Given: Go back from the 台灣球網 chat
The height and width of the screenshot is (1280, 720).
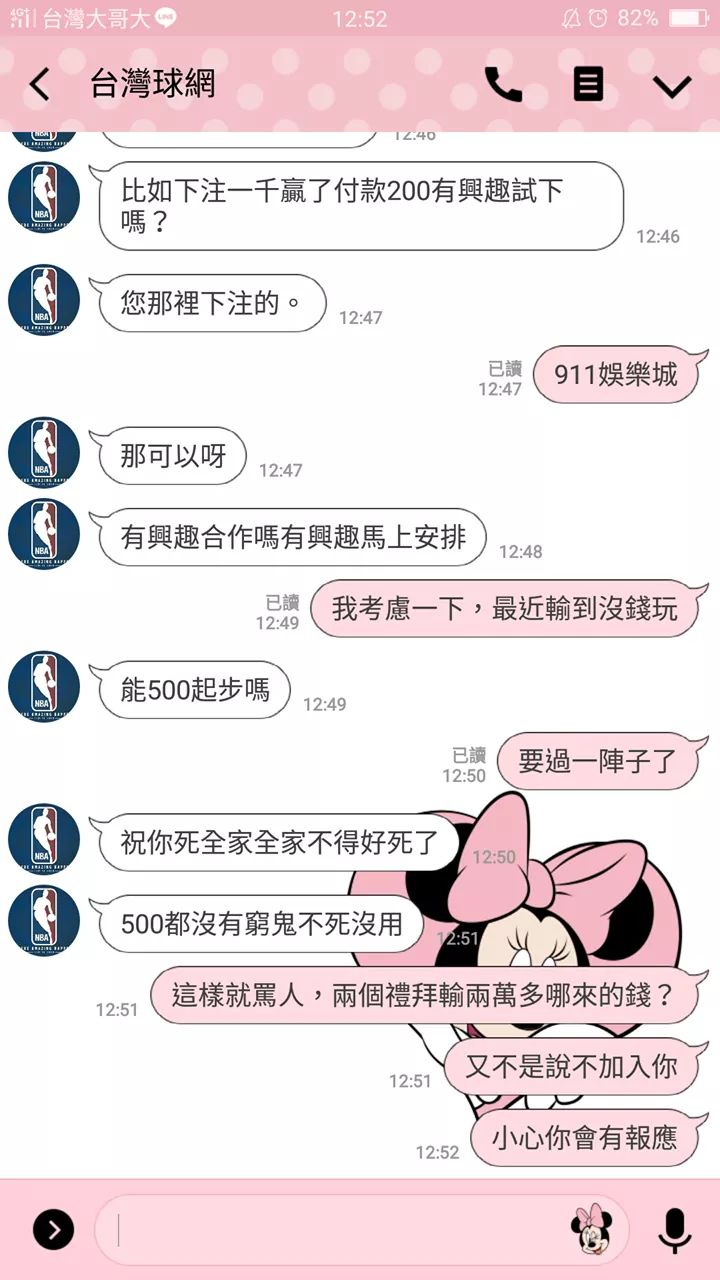Looking at the screenshot, I should tap(39, 85).
